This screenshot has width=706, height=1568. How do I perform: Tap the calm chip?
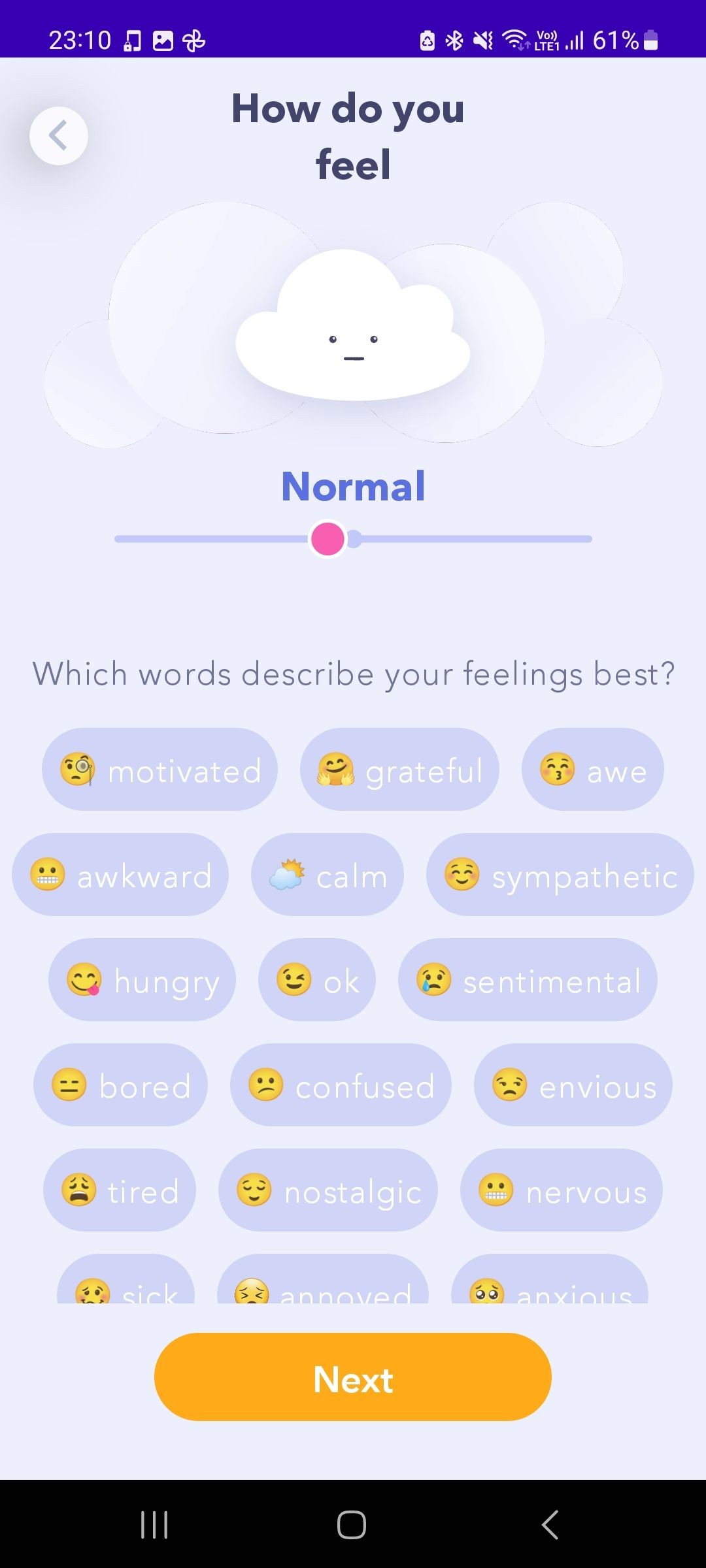pyautogui.click(x=328, y=875)
